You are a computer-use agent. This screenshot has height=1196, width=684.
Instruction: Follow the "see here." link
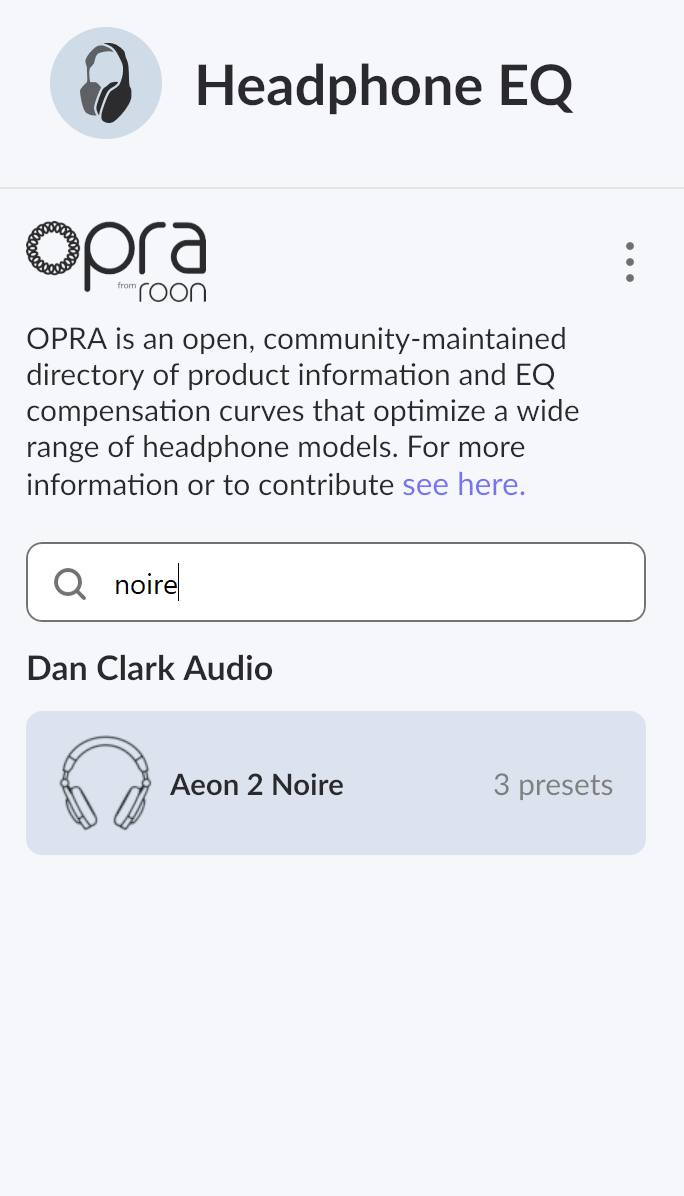point(463,486)
